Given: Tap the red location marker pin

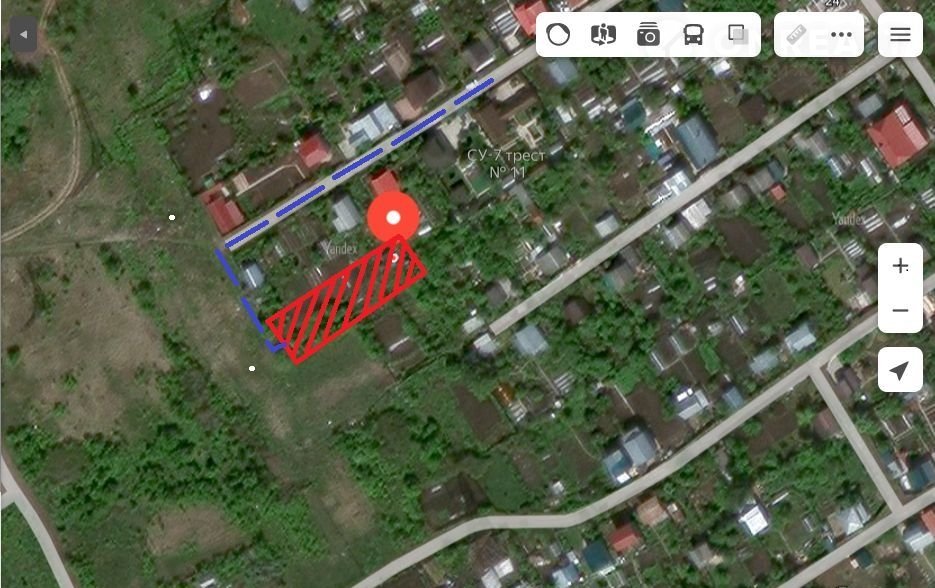Looking at the screenshot, I should coord(393,218).
